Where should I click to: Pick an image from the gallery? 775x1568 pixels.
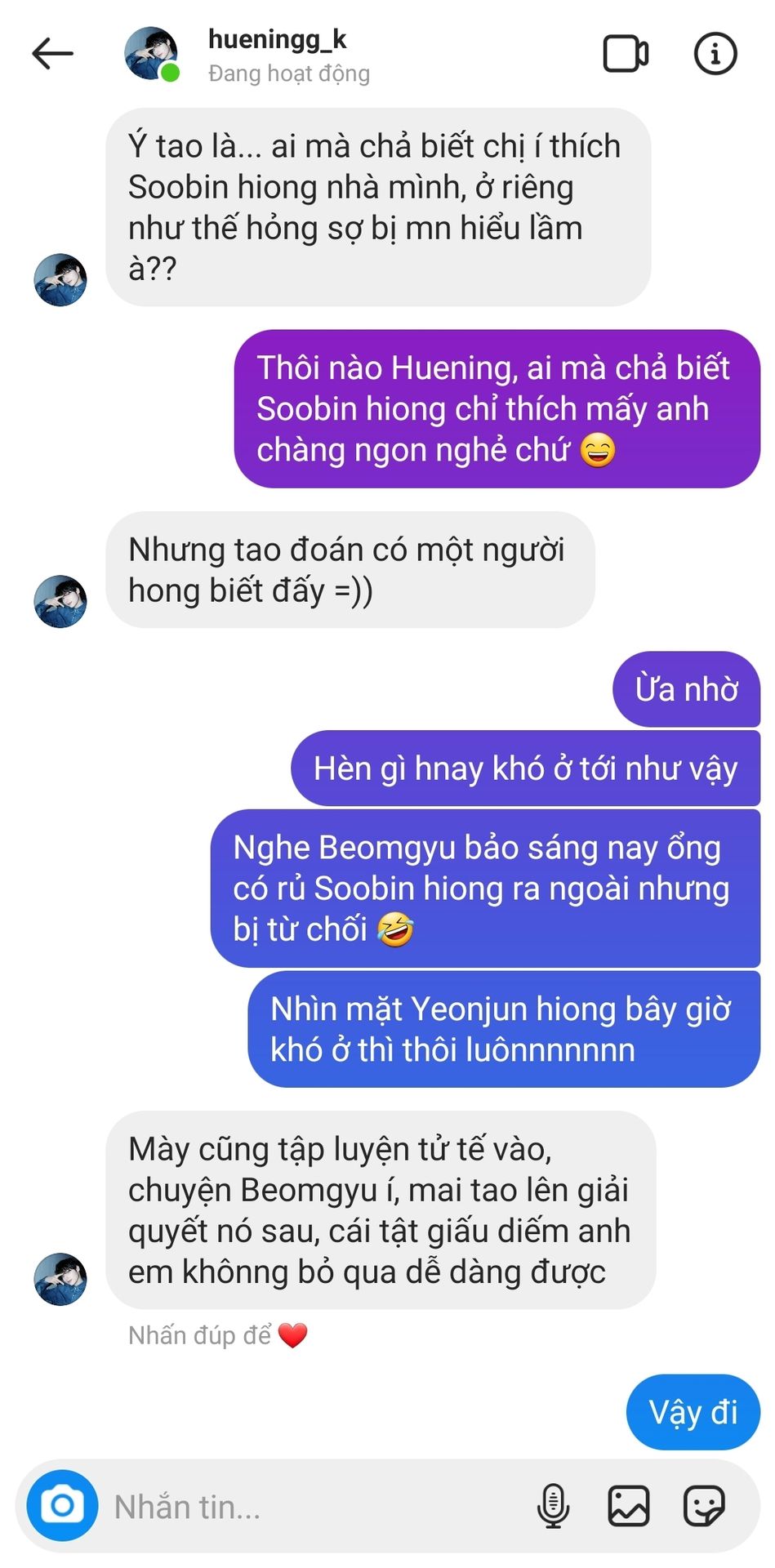click(628, 1505)
